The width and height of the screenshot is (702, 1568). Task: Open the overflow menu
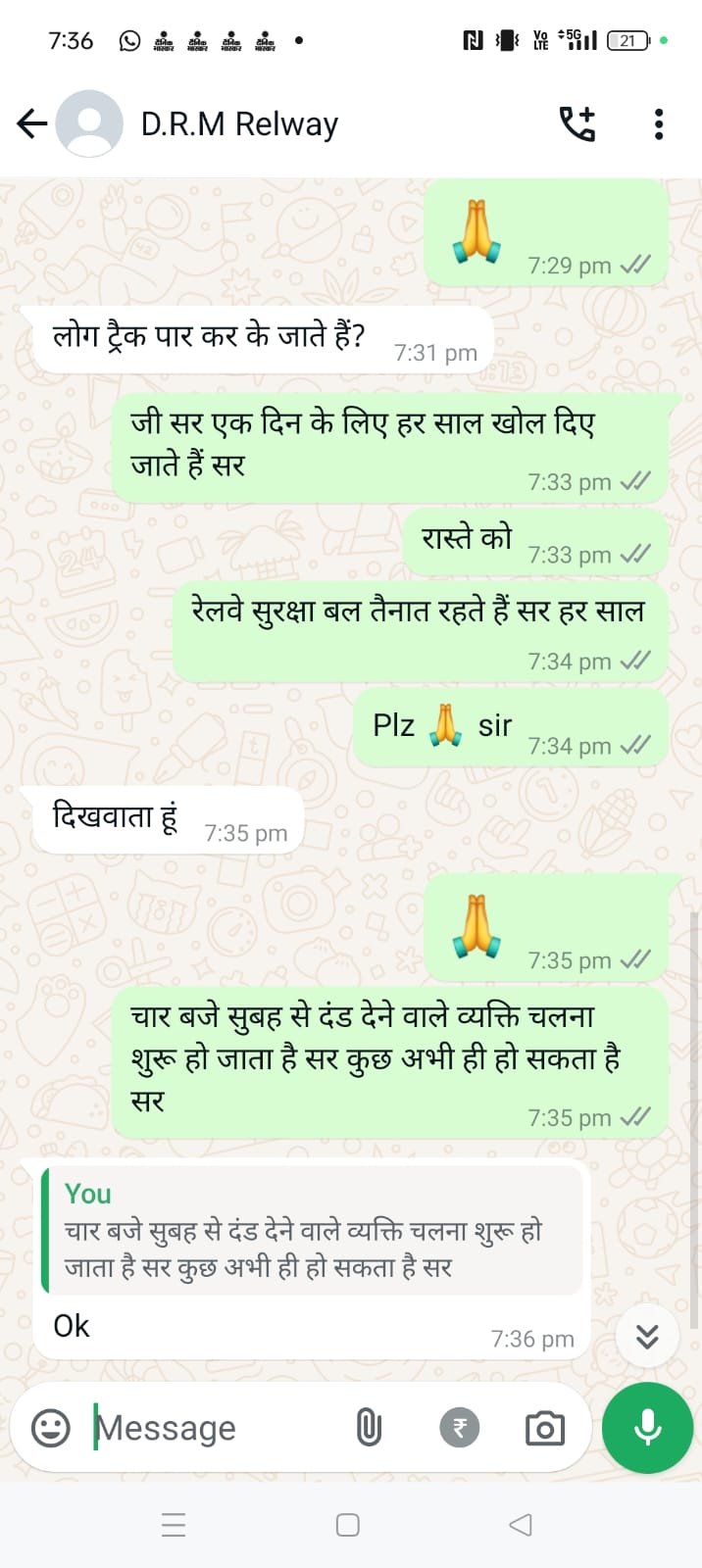[x=659, y=124]
